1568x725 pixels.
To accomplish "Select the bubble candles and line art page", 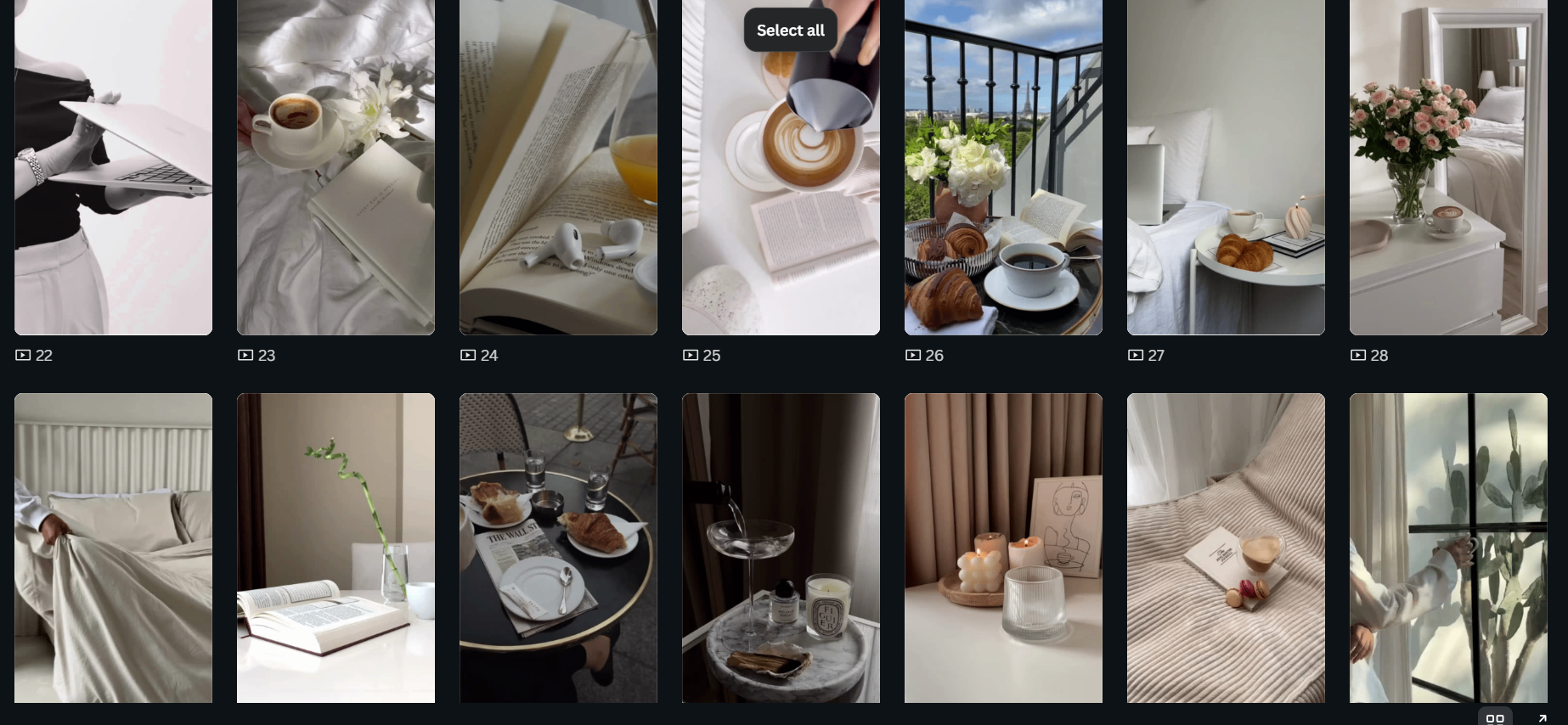I will (x=1003, y=548).
